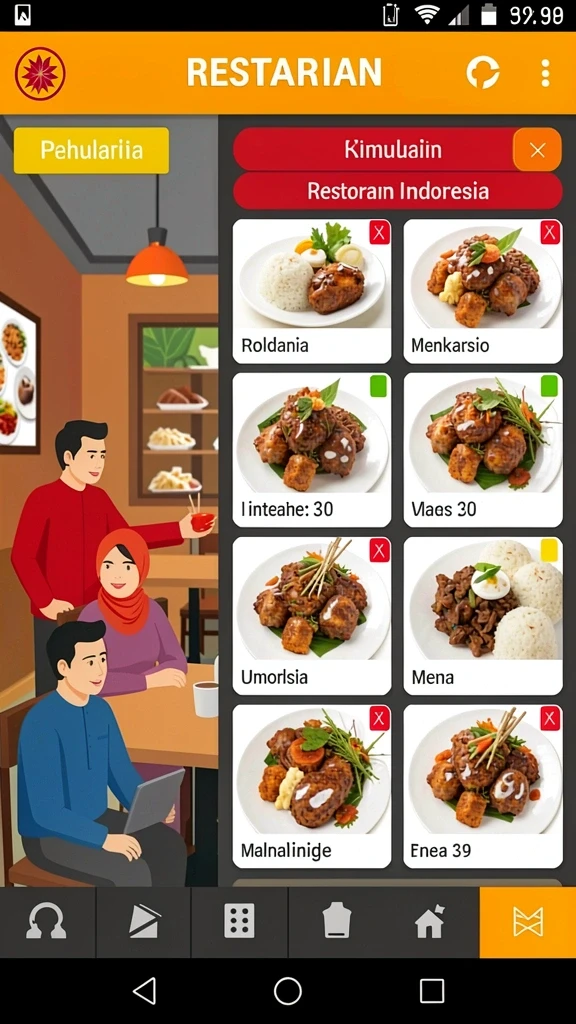Choose the Restorain Indoresia button
576x1024 pixels.
(x=398, y=191)
